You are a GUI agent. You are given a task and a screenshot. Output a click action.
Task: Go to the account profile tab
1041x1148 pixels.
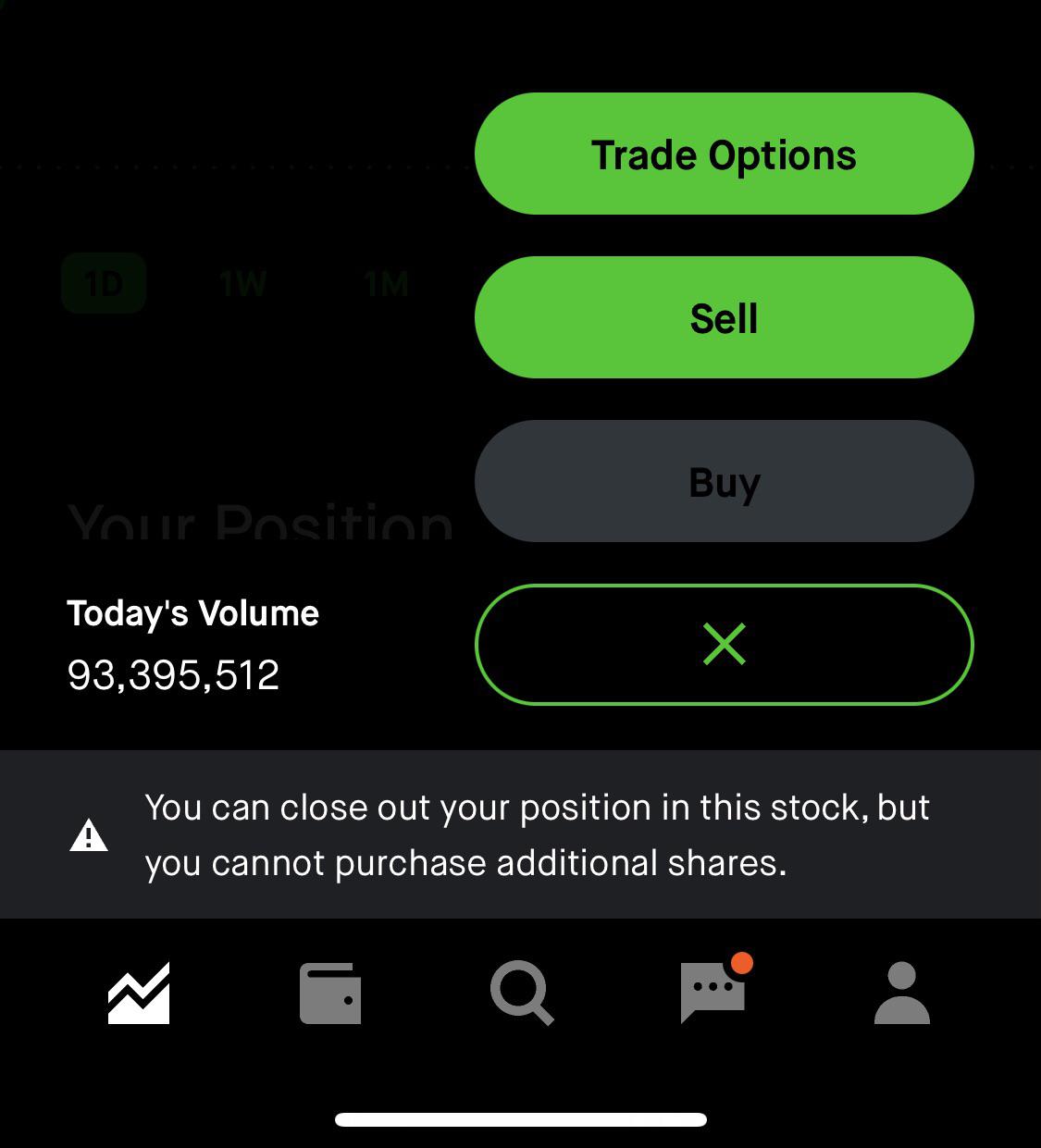pyautogui.click(x=902, y=994)
